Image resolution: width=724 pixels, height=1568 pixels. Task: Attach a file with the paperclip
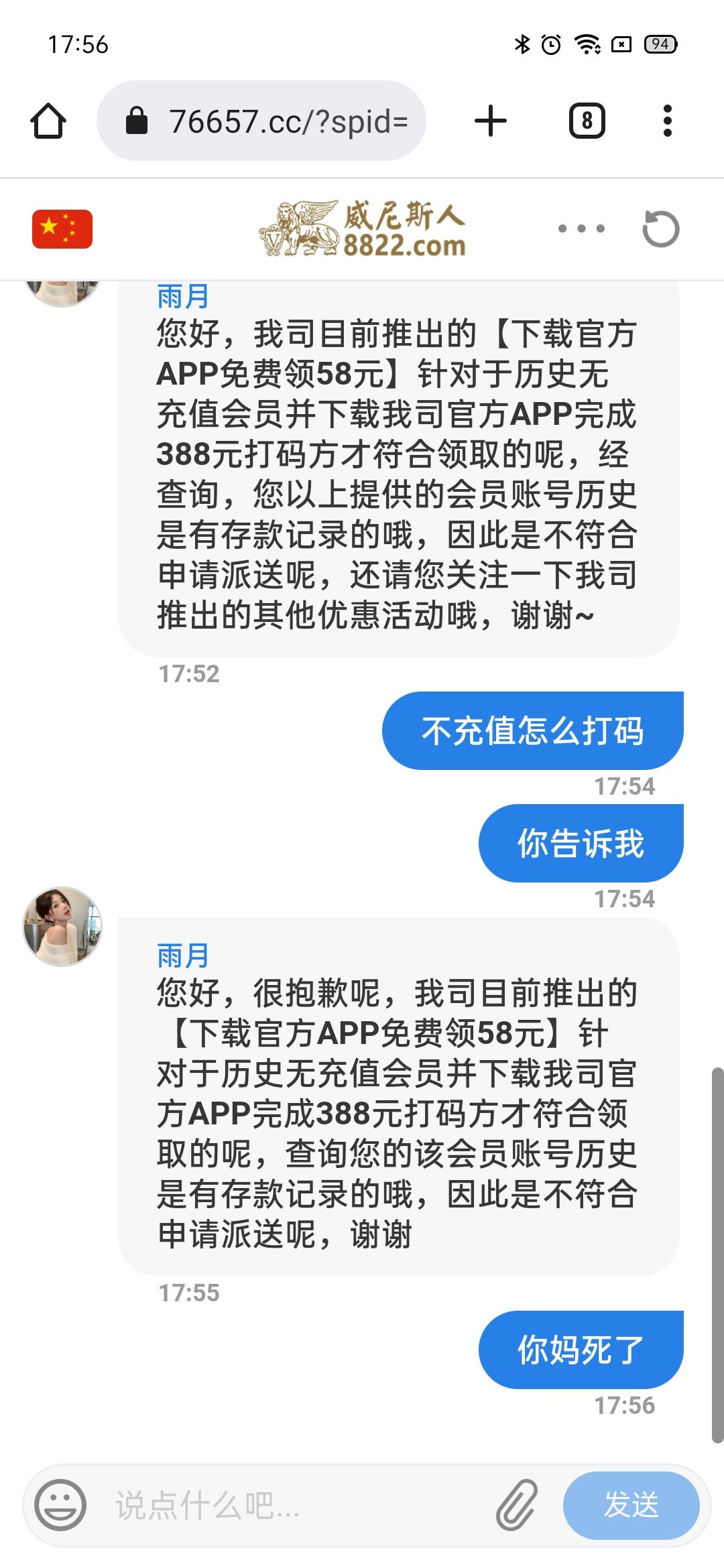click(517, 1505)
